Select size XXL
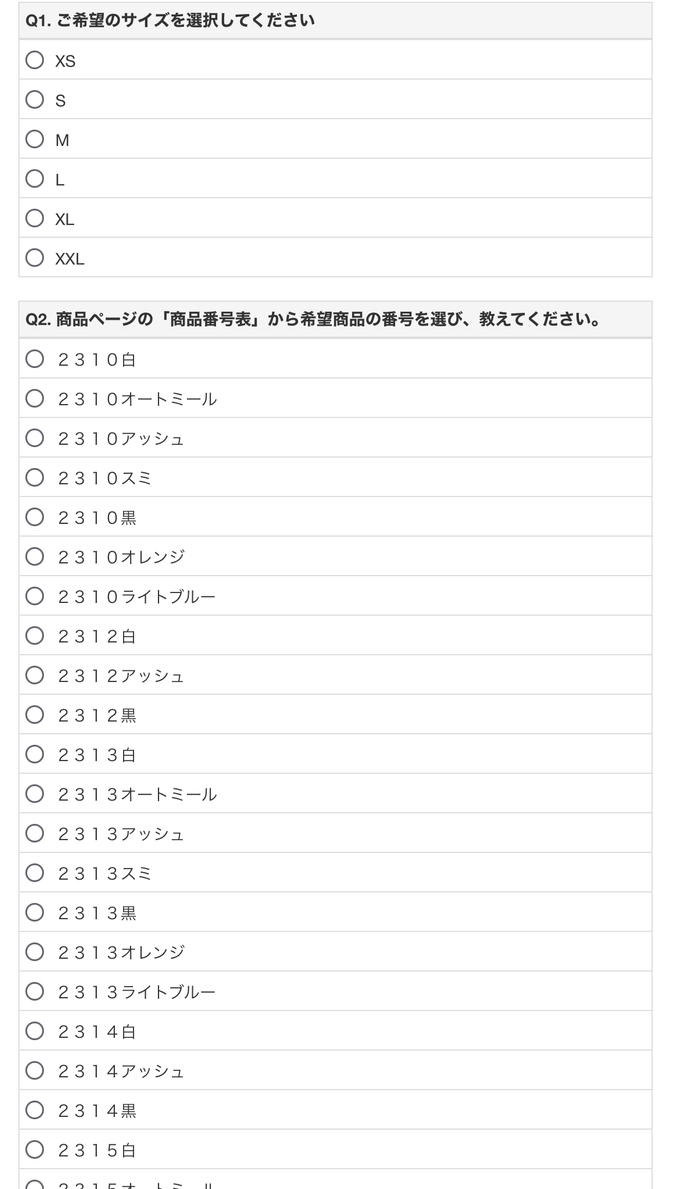Image resolution: width=699 pixels, height=1189 pixels. 35,258
